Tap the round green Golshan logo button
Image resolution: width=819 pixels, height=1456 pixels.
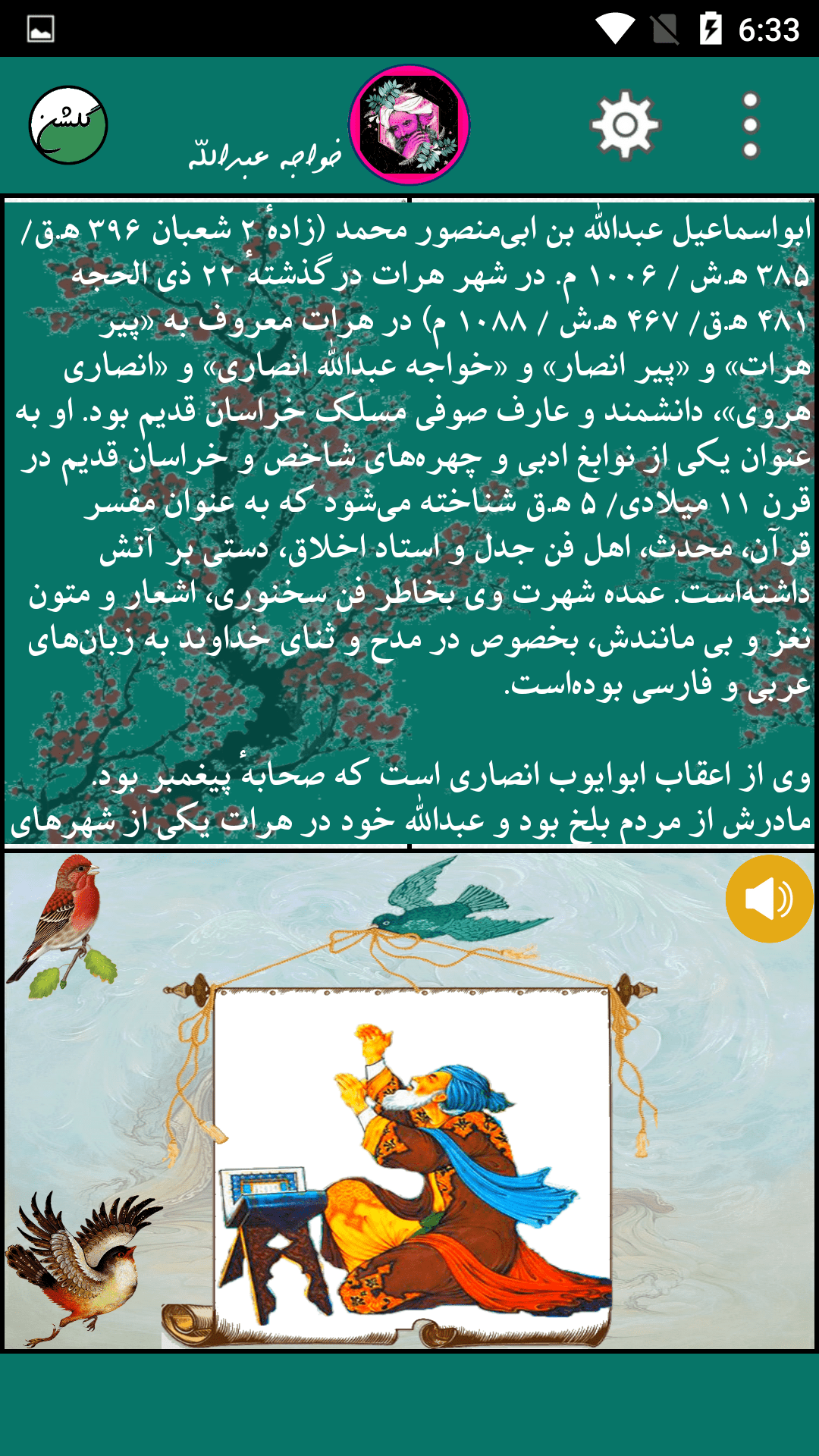(68, 125)
